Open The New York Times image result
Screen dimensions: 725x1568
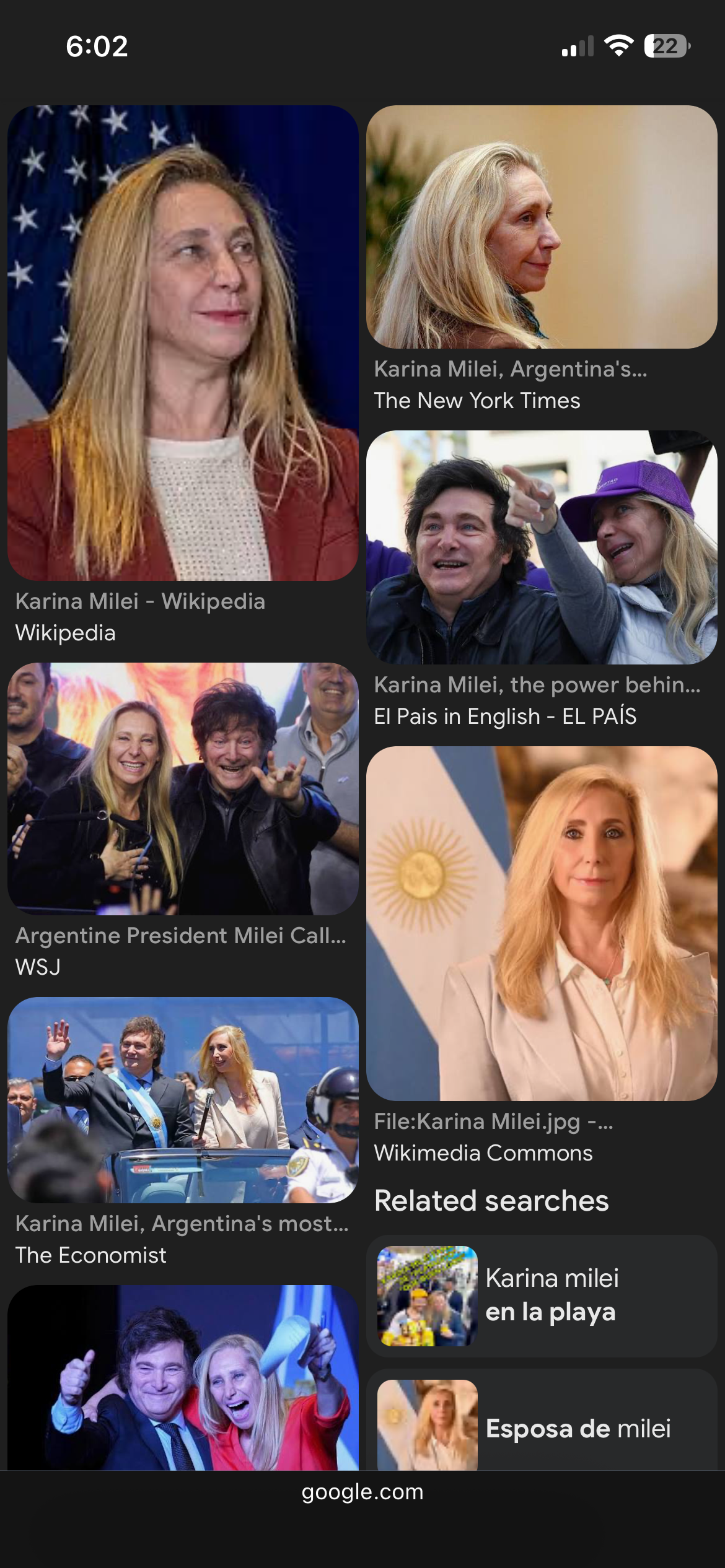542,227
